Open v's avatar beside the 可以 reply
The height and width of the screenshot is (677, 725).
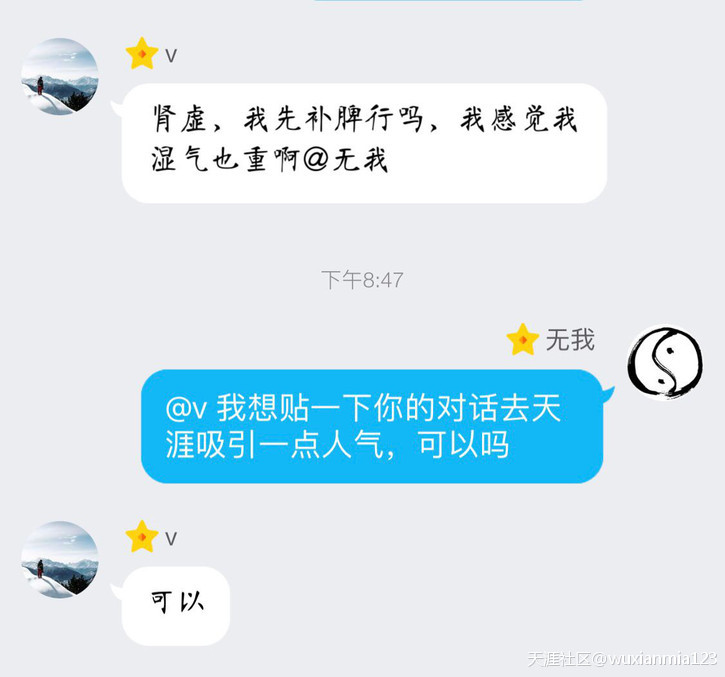point(60,559)
